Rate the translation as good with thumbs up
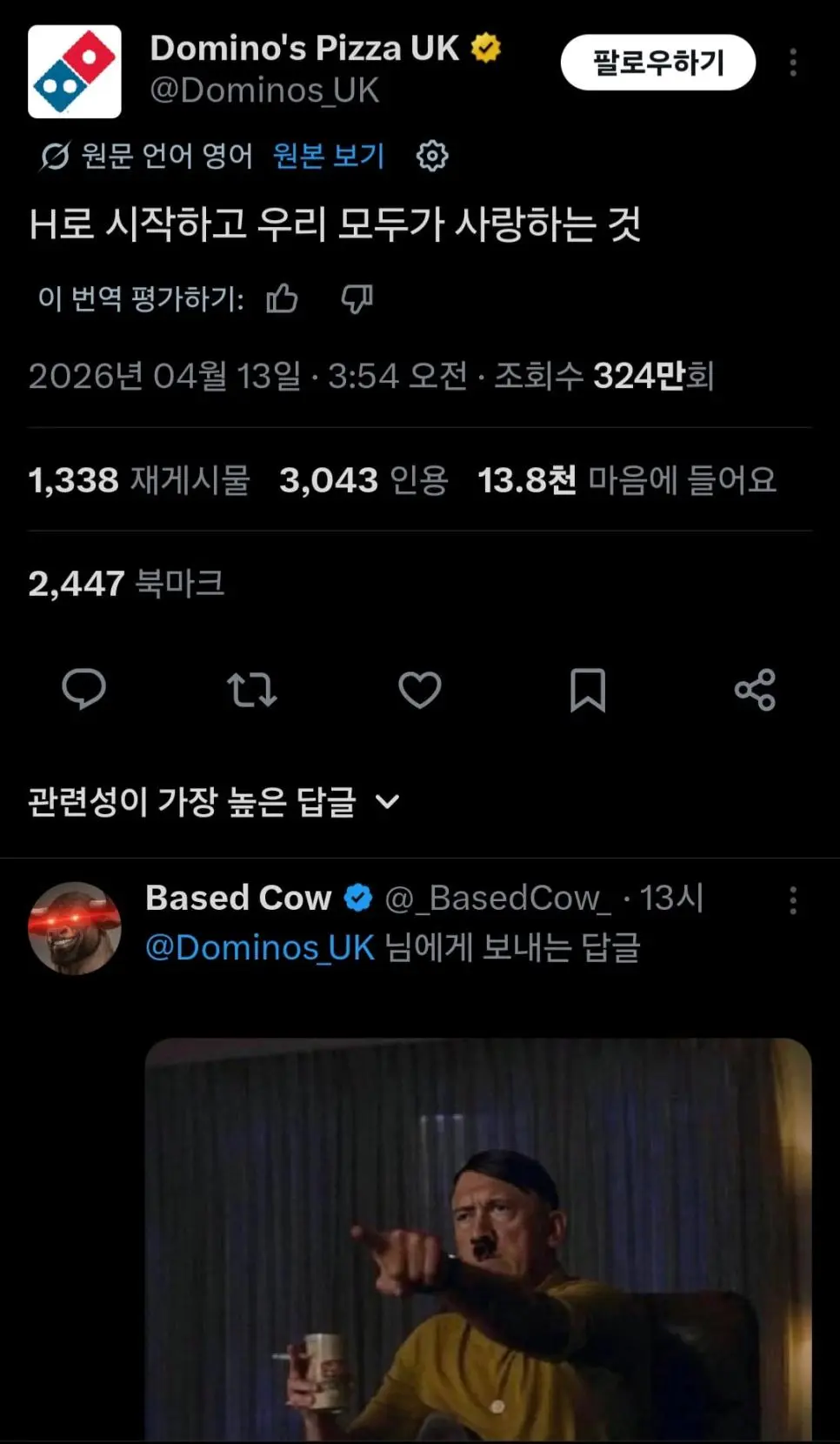Viewport: 840px width, 1444px height. point(282,298)
